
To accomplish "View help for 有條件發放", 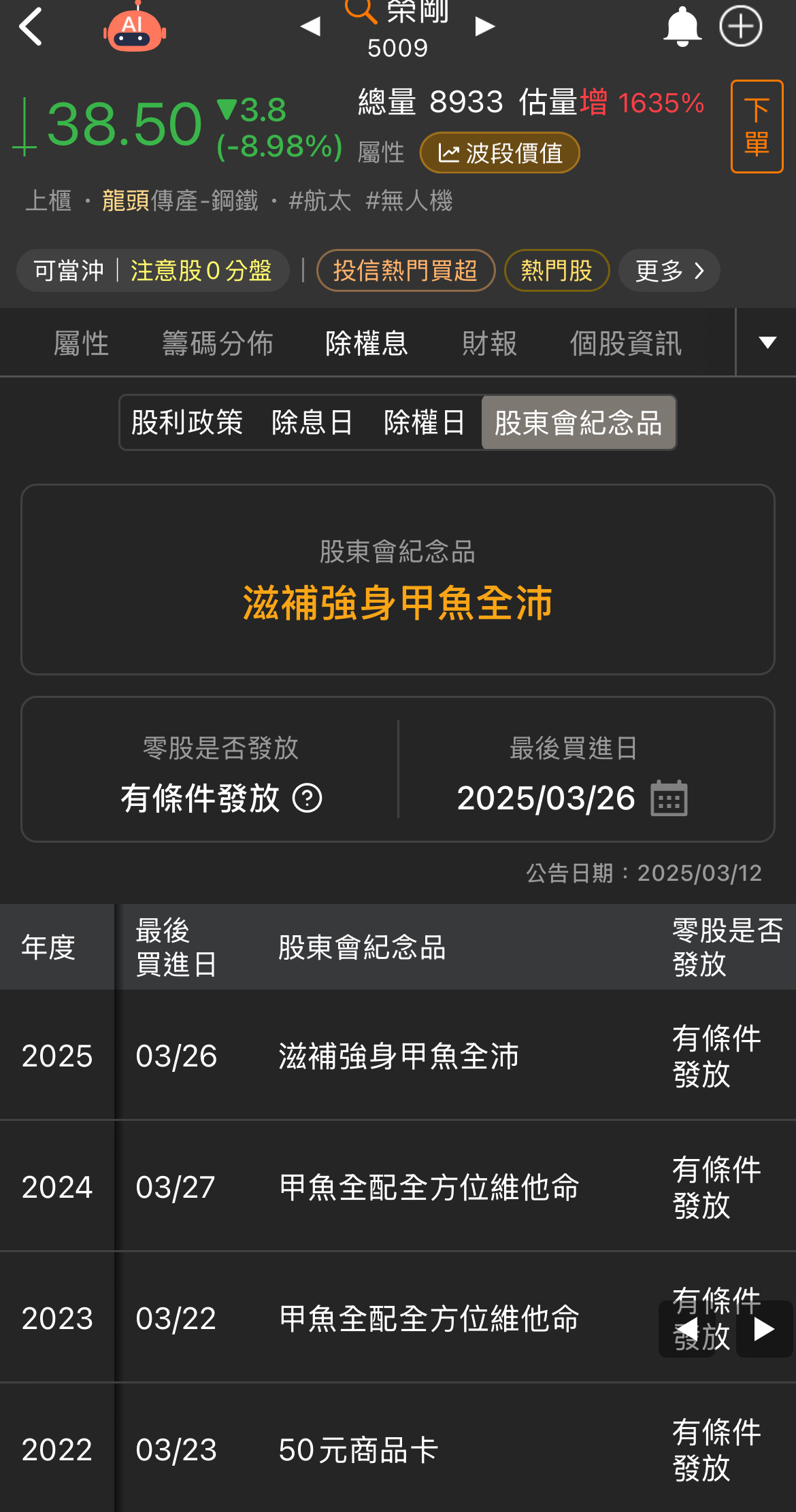I will pyautogui.click(x=307, y=798).
